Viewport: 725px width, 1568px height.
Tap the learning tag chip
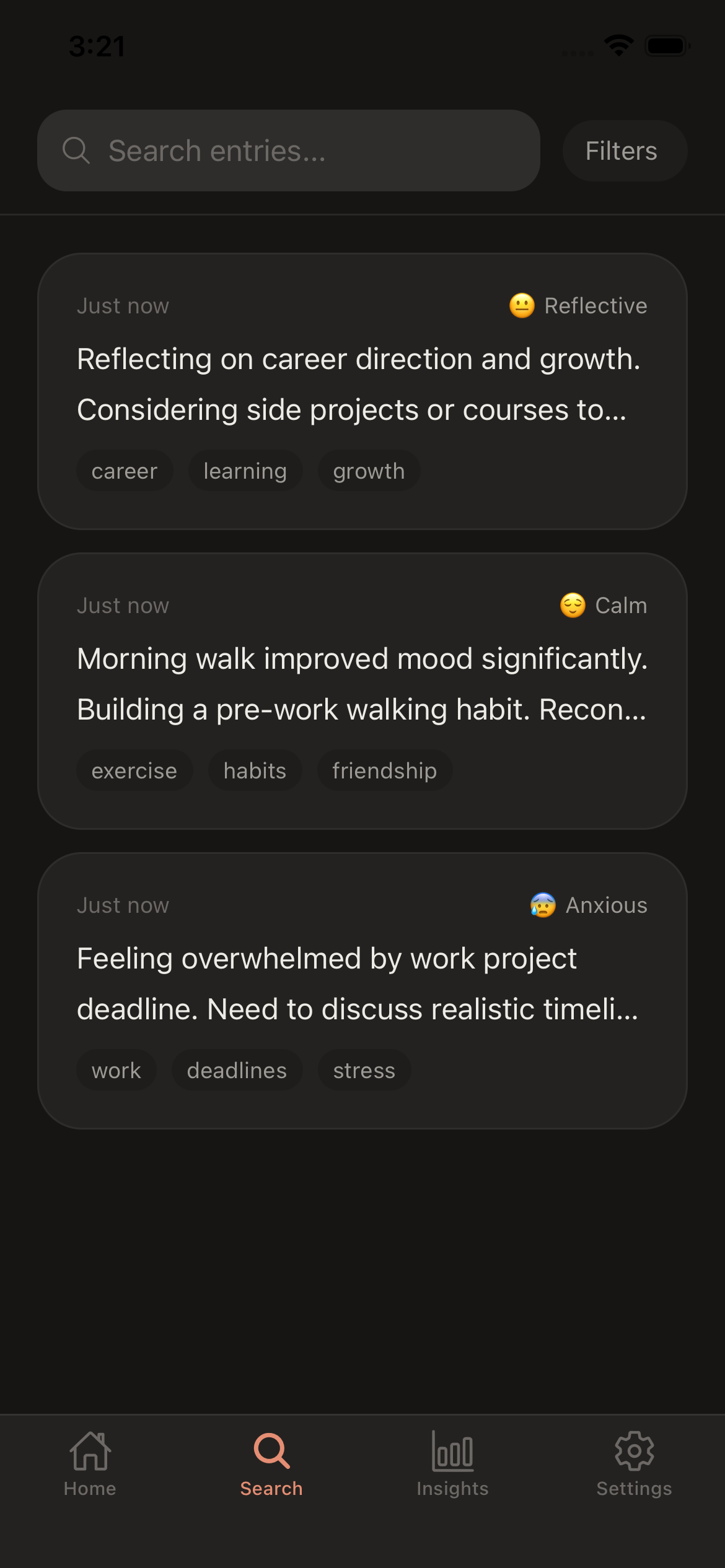[x=245, y=470]
